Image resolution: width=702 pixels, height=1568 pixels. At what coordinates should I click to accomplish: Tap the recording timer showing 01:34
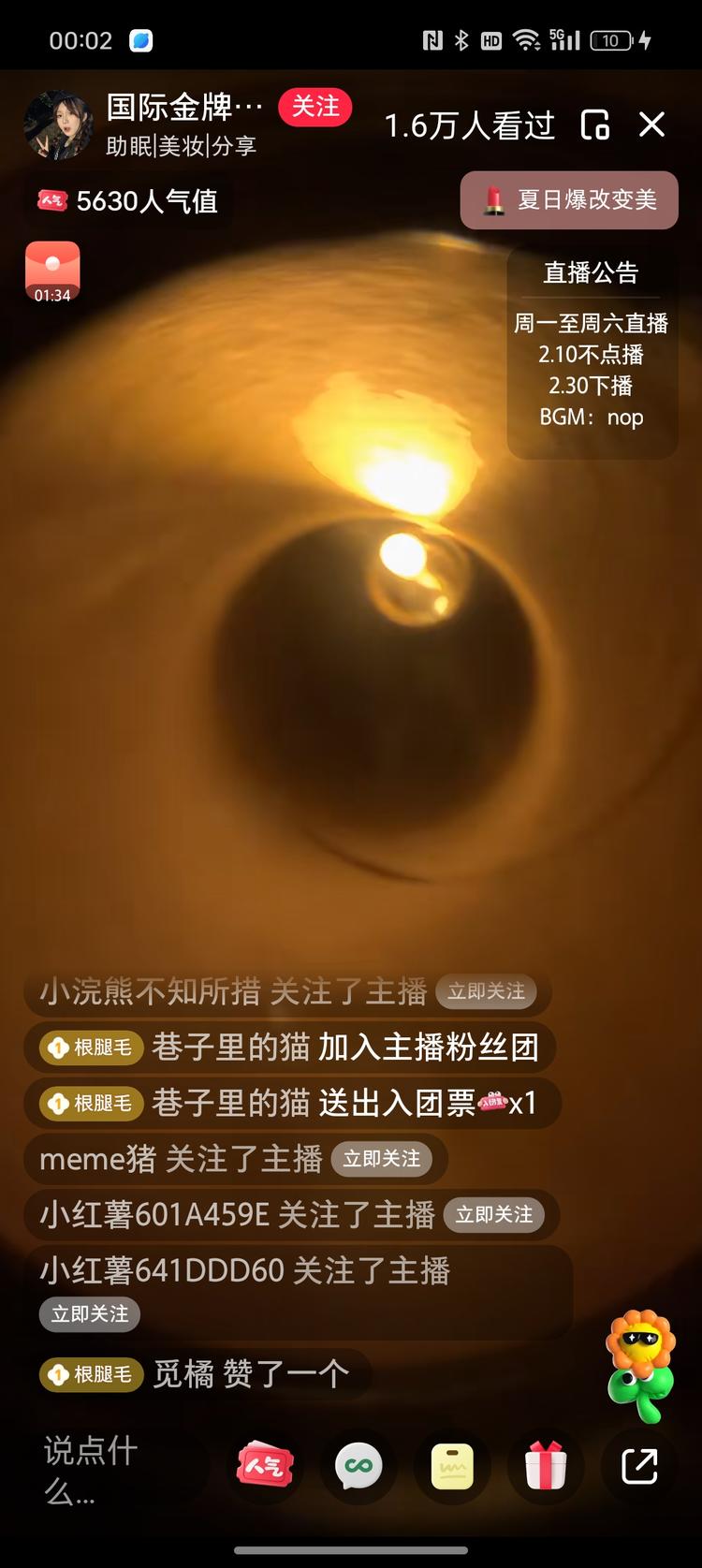pos(52,271)
